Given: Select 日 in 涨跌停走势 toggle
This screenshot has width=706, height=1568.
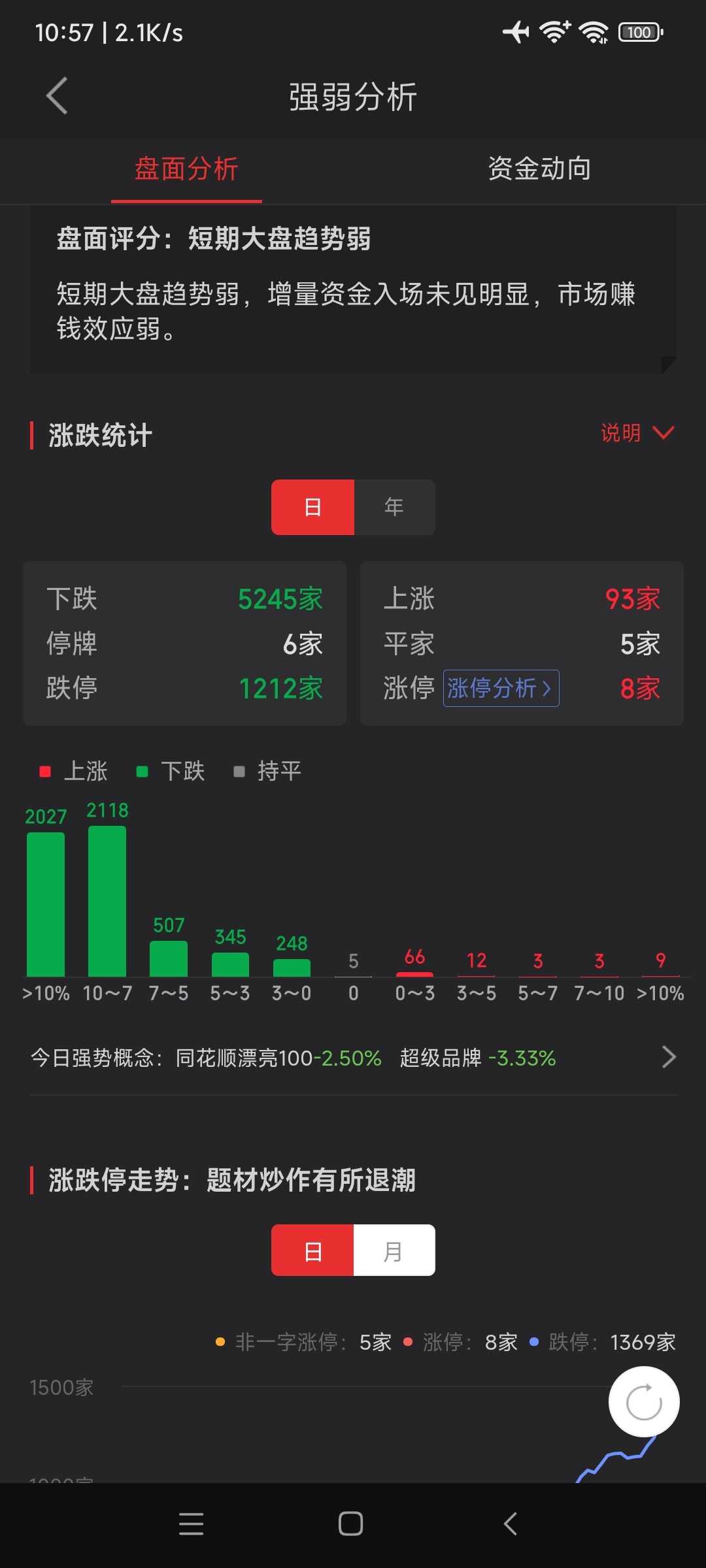Looking at the screenshot, I should click(313, 1251).
